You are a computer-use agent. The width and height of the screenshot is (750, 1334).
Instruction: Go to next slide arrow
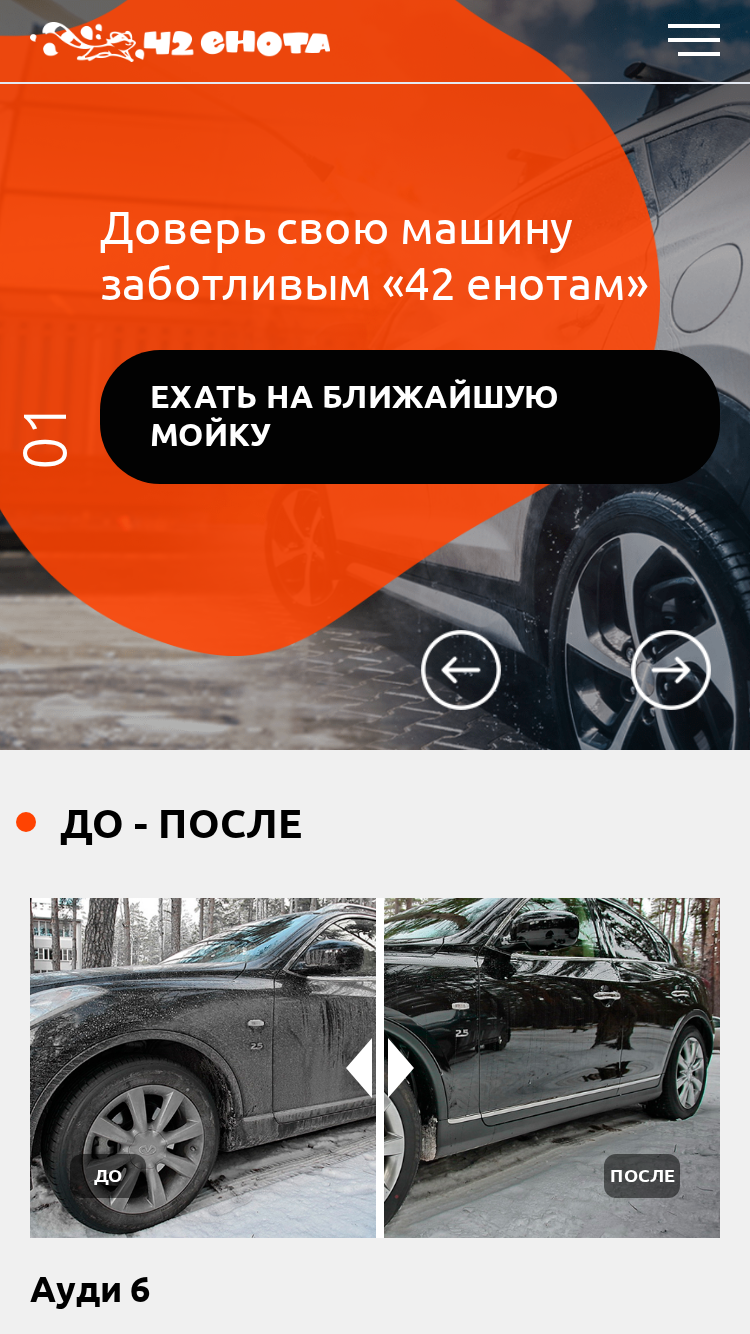click(x=671, y=670)
